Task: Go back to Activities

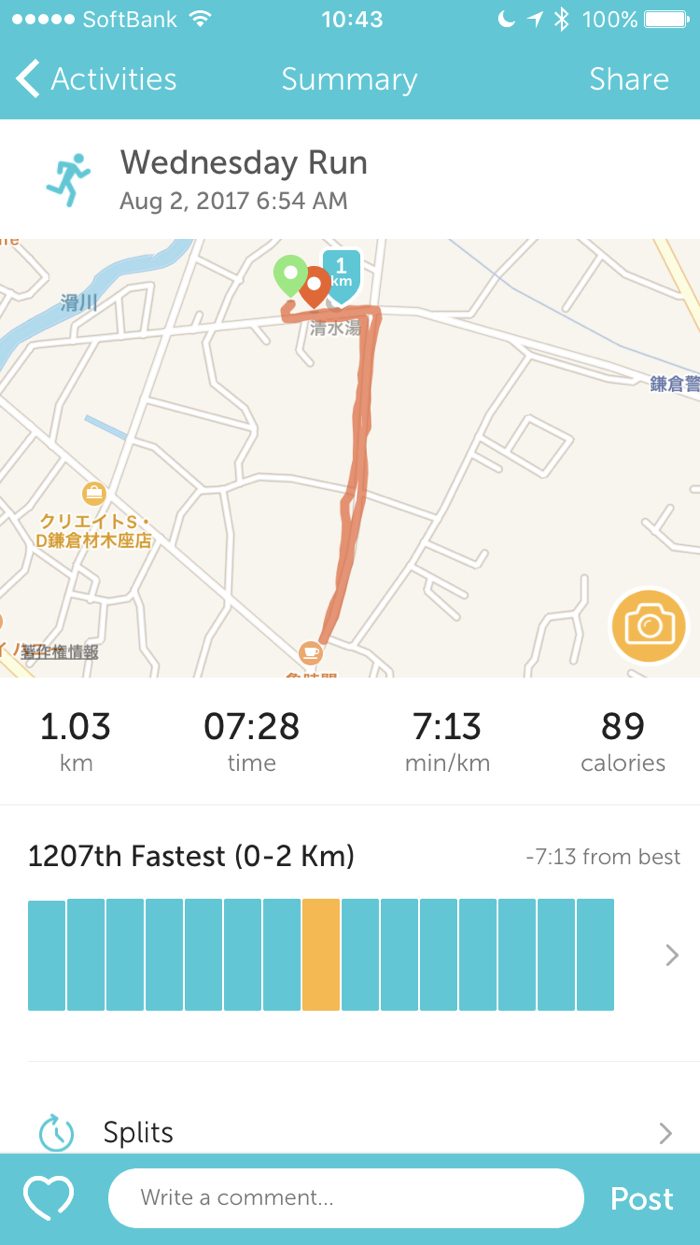Action: (x=96, y=80)
